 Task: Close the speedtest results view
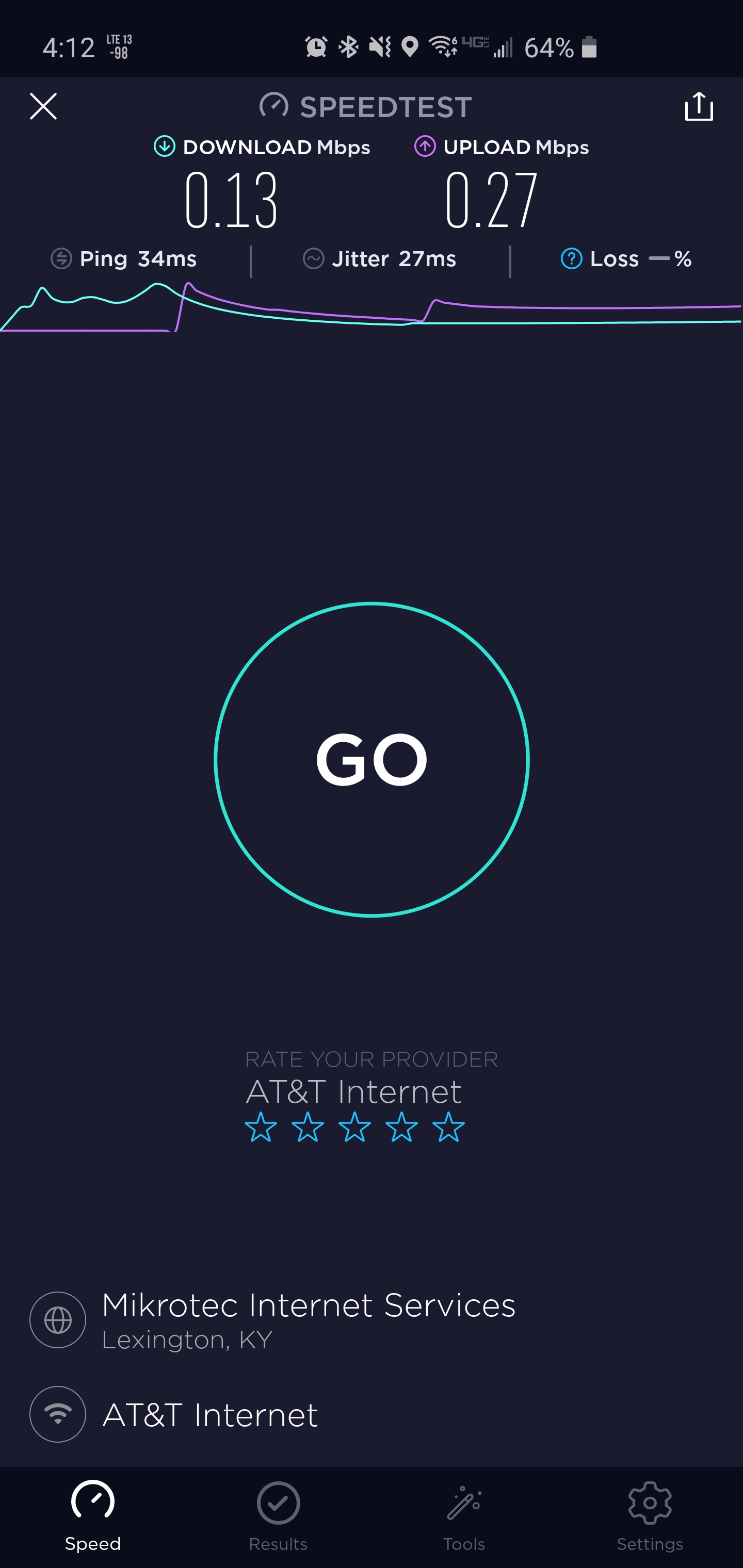43,107
